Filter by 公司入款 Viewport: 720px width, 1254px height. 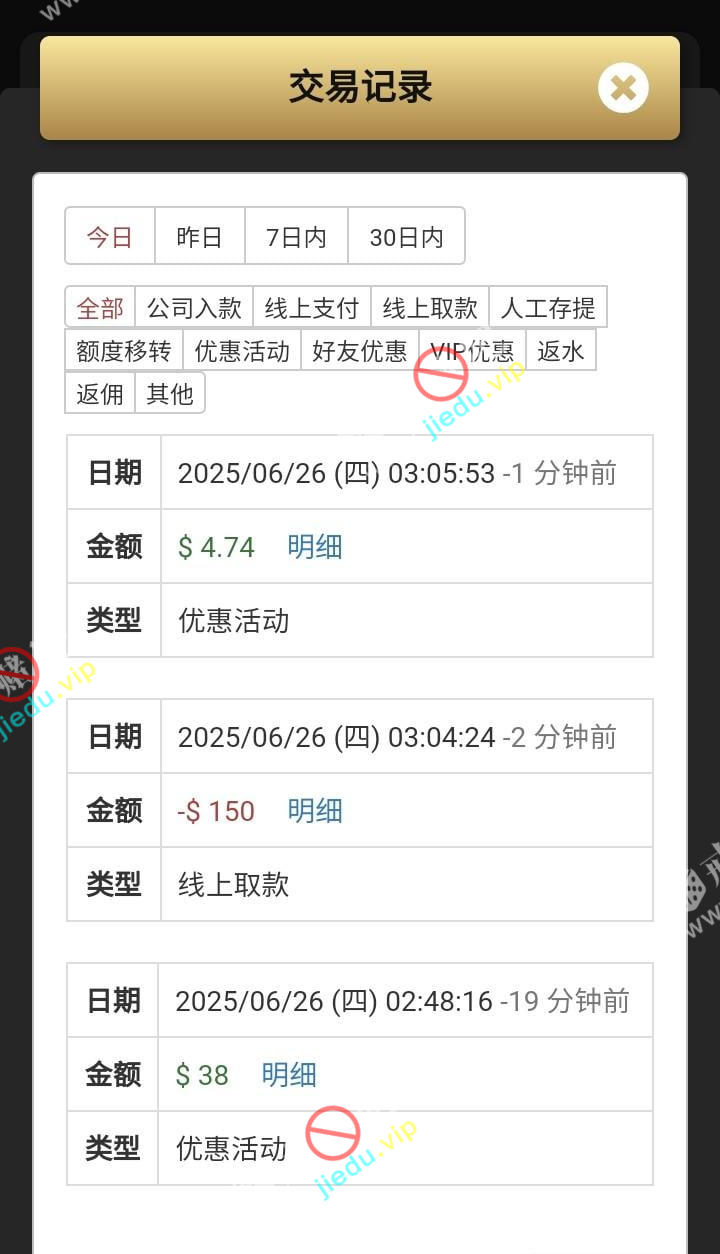[x=194, y=308]
